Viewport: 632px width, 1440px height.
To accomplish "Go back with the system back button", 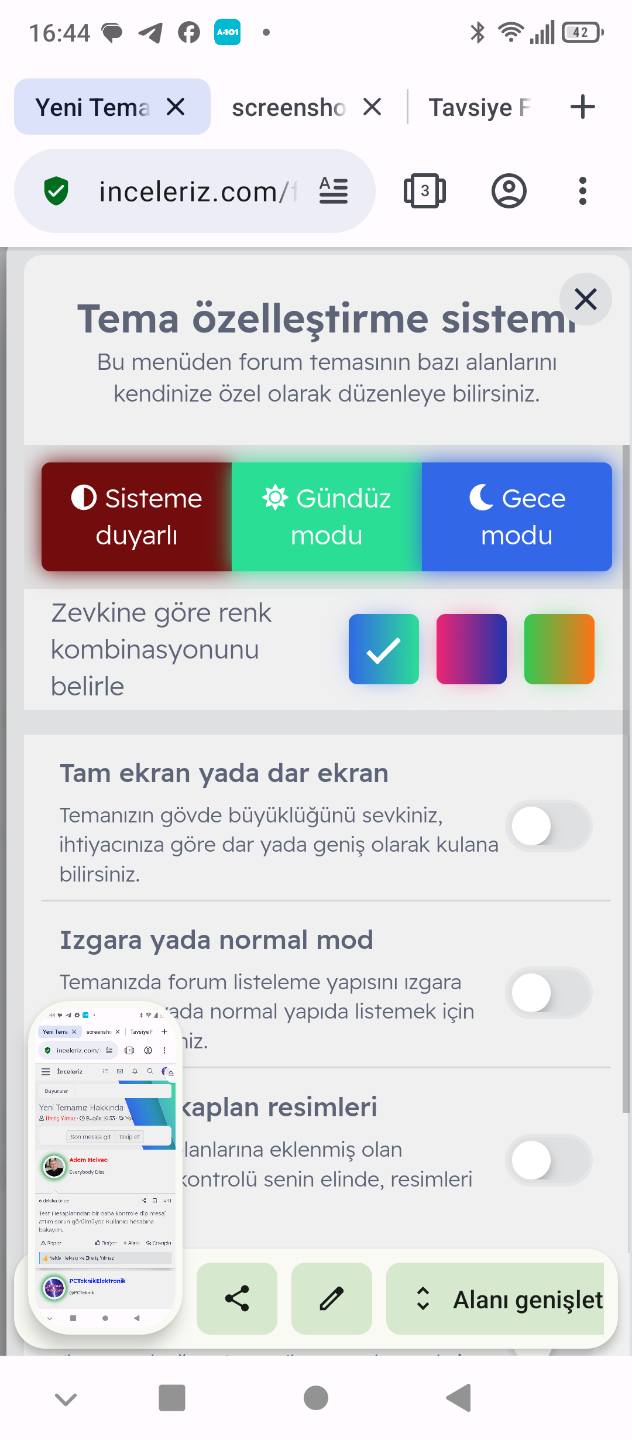I will click(x=459, y=1398).
